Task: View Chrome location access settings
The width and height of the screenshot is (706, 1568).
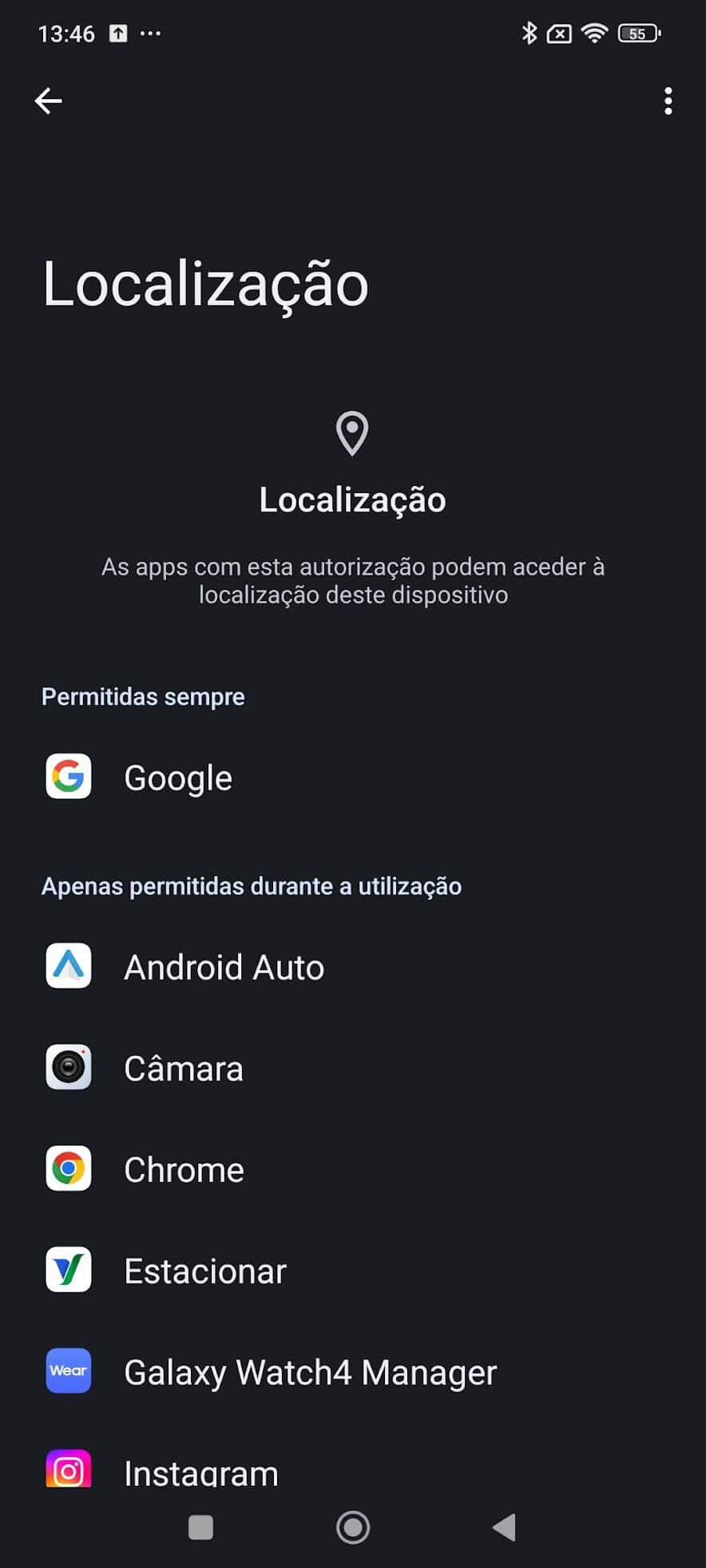Action: tap(184, 1170)
